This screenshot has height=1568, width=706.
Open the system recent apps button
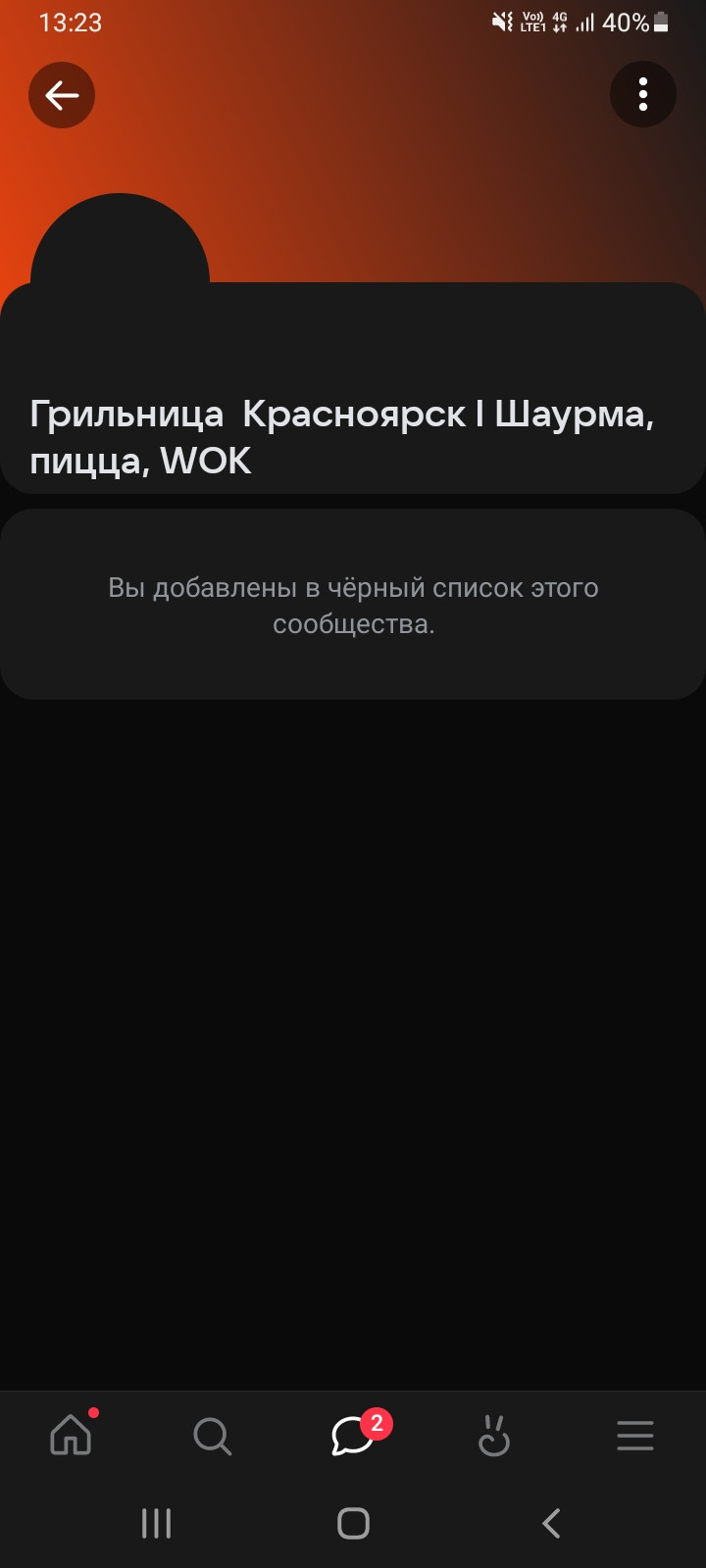pyautogui.click(x=157, y=1523)
